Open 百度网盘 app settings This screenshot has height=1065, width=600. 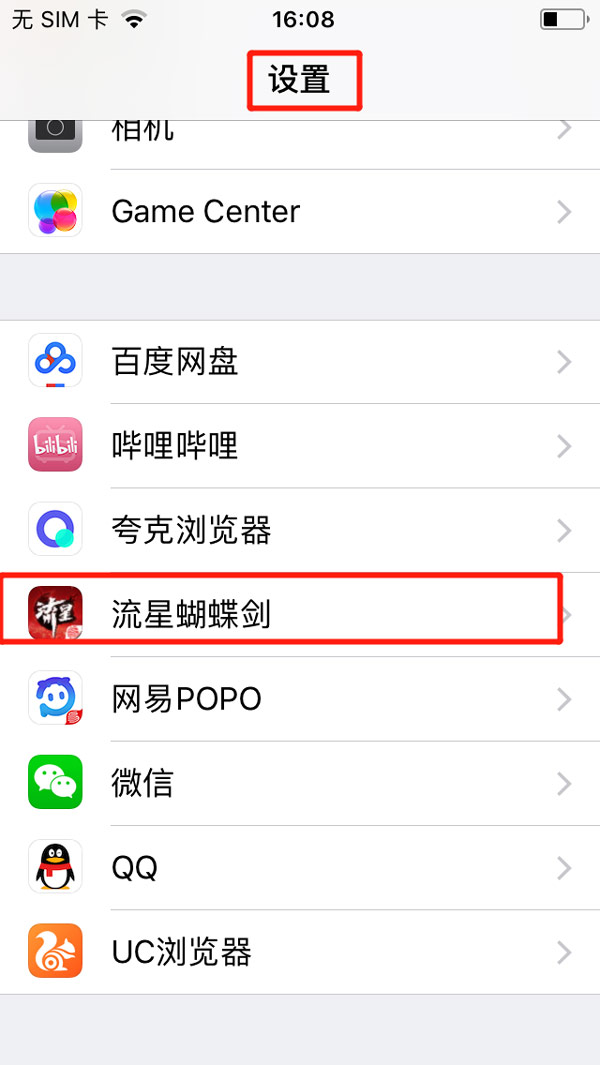pos(300,362)
